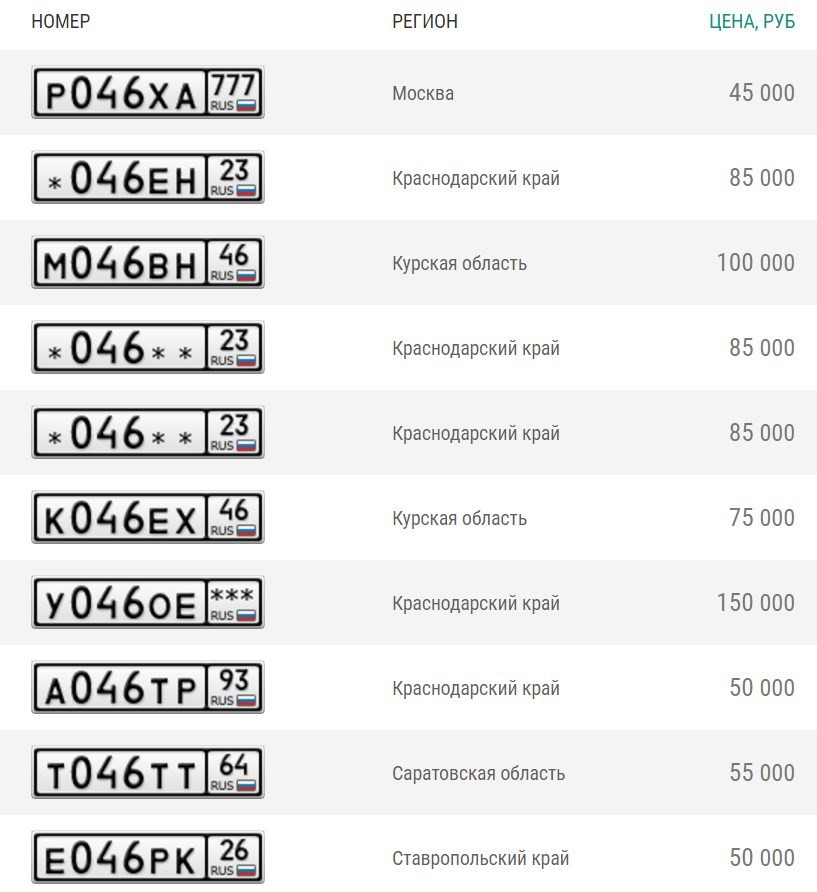Select plate M046BH 46 for 100 000
Viewport: 817px width, 892px height.
148,263
